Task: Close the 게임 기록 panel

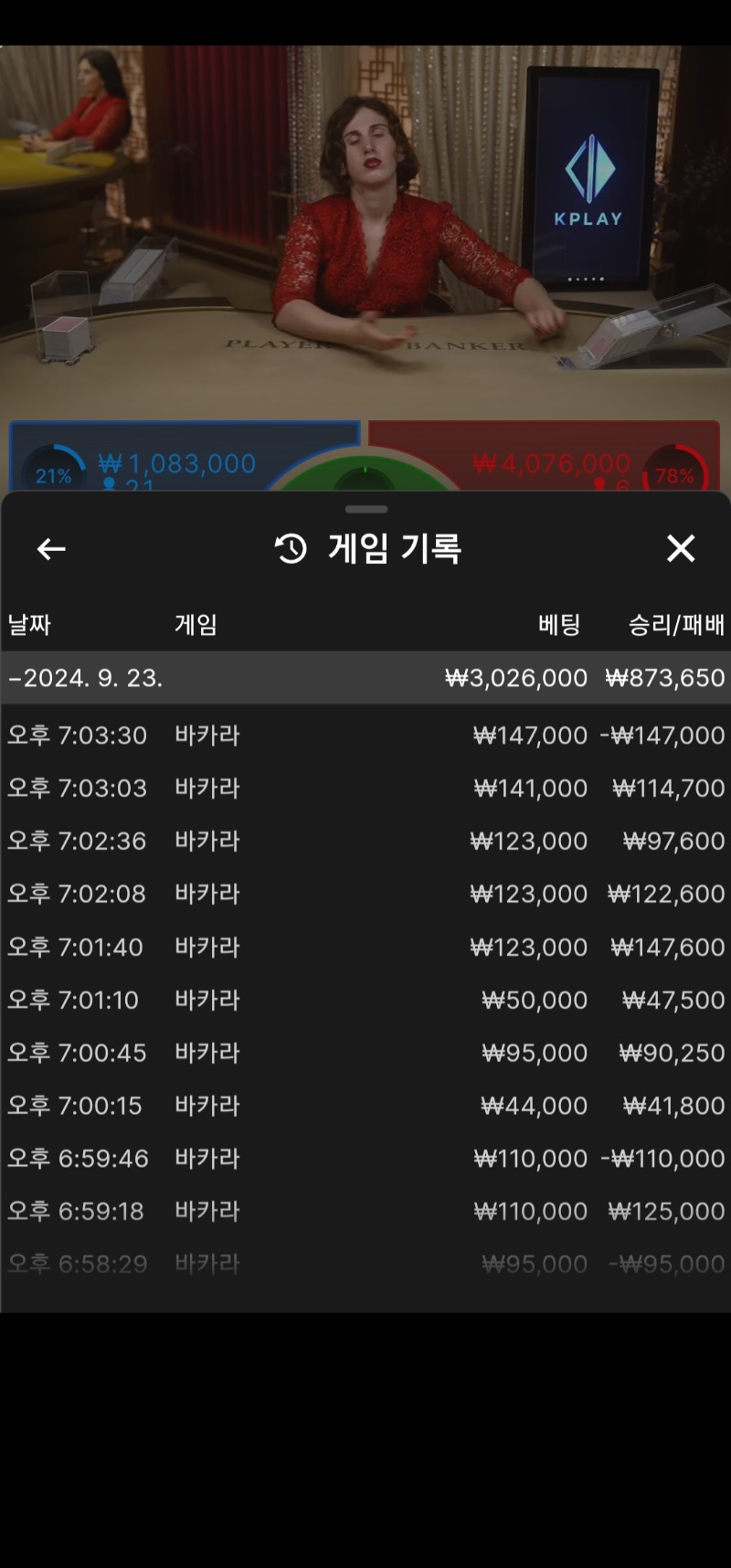Action: (681, 548)
